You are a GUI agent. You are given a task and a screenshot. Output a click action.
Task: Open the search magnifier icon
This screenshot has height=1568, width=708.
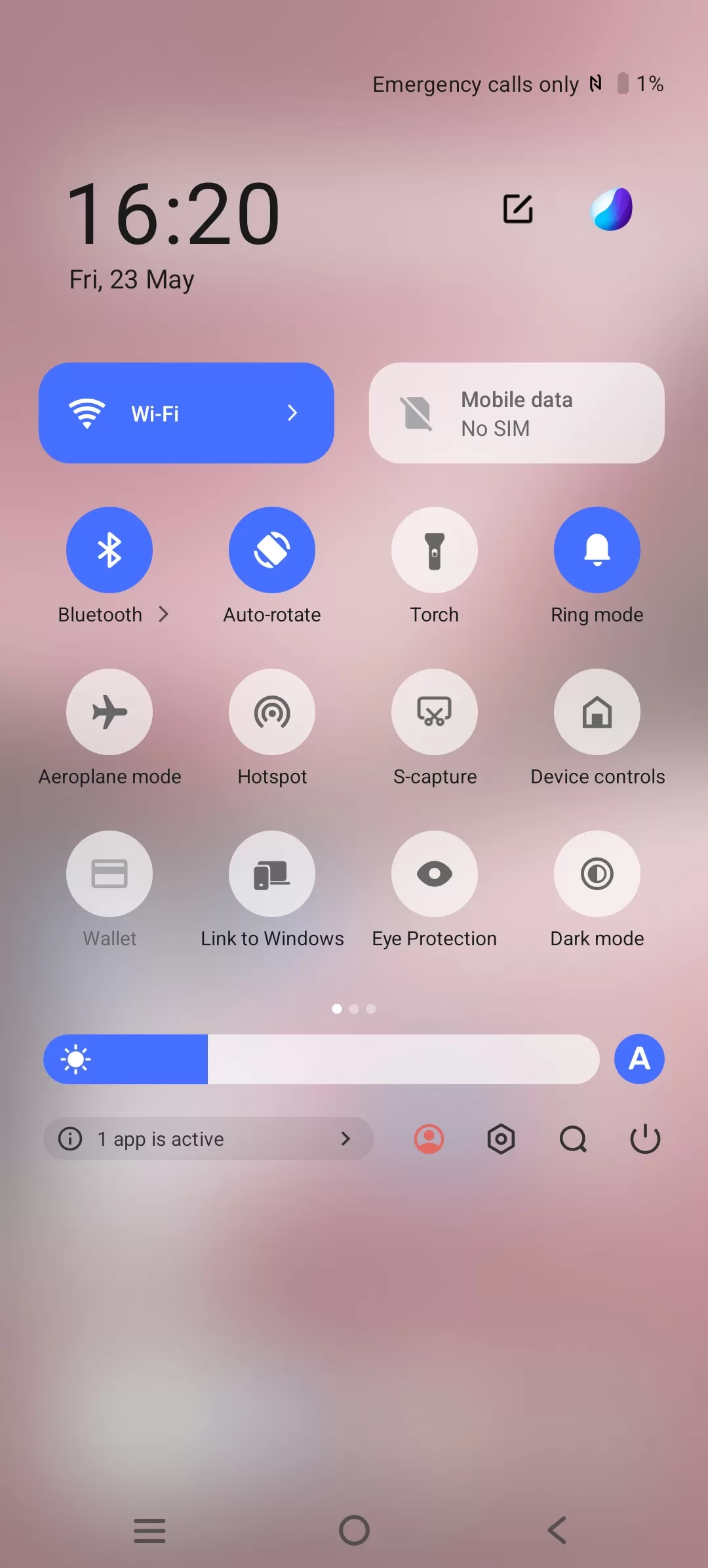(x=573, y=1139)
